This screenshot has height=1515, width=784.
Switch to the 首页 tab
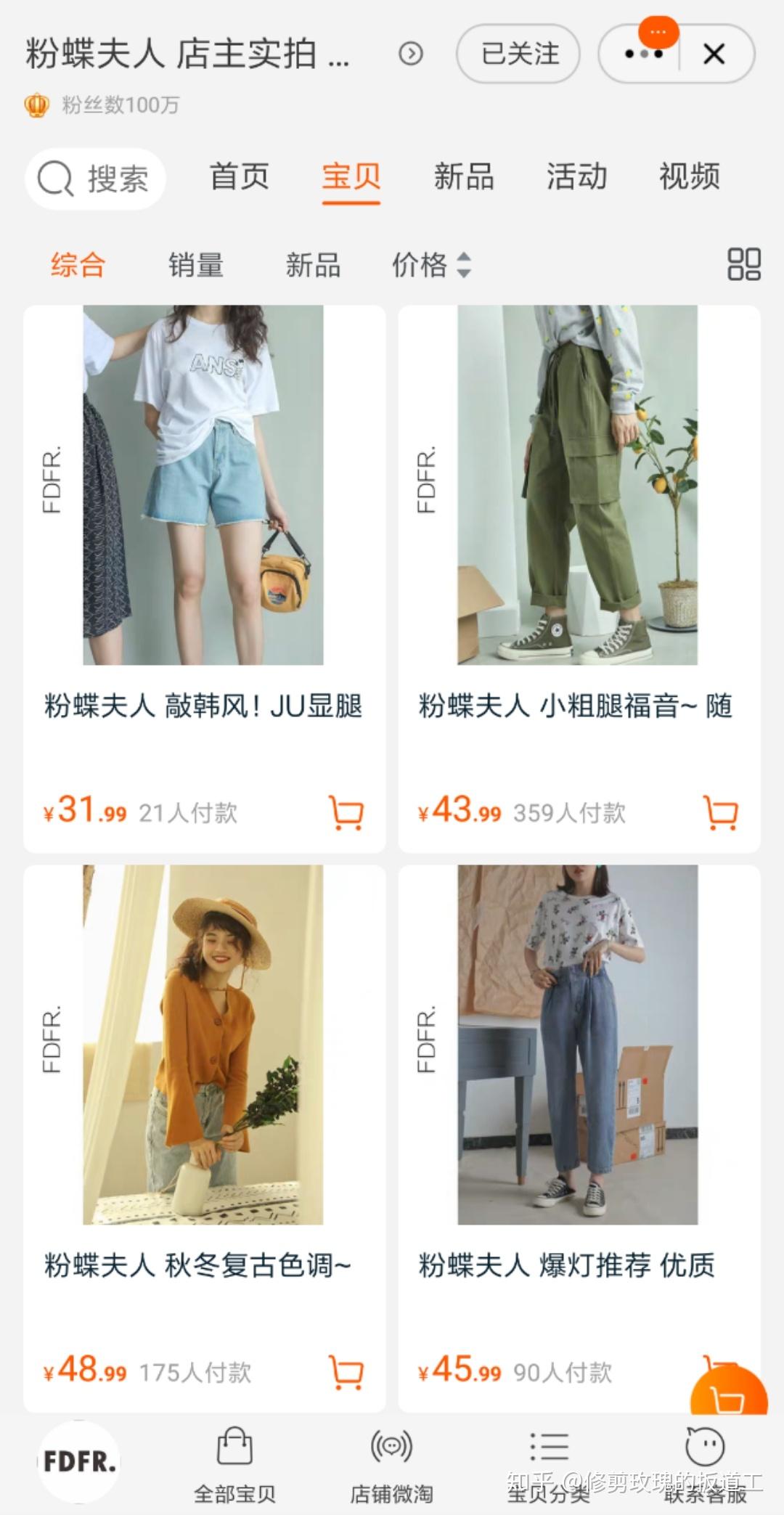(239, 177)
